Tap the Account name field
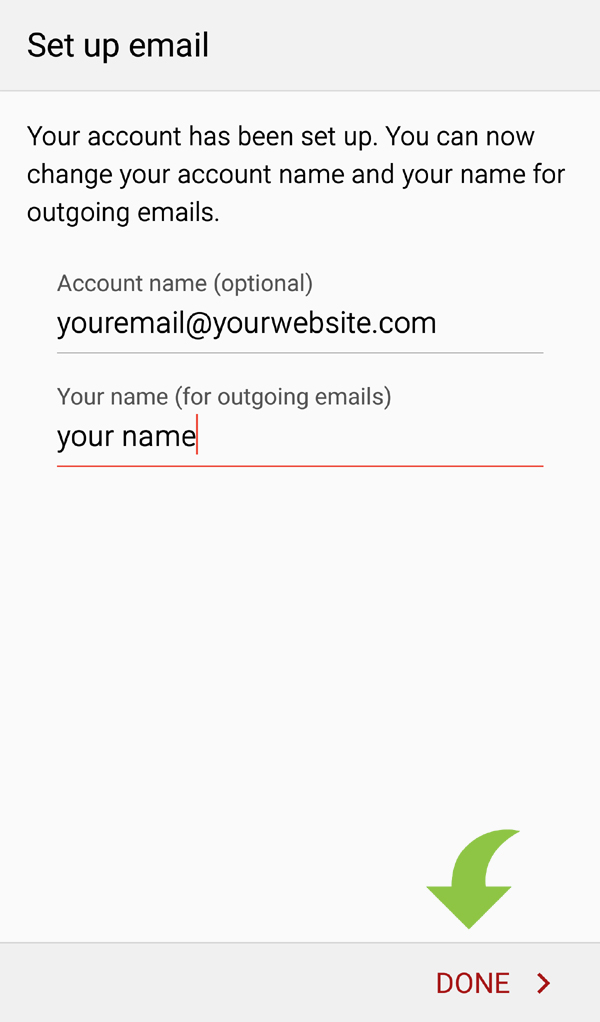 pyautogui.click(x=299, y=324)
